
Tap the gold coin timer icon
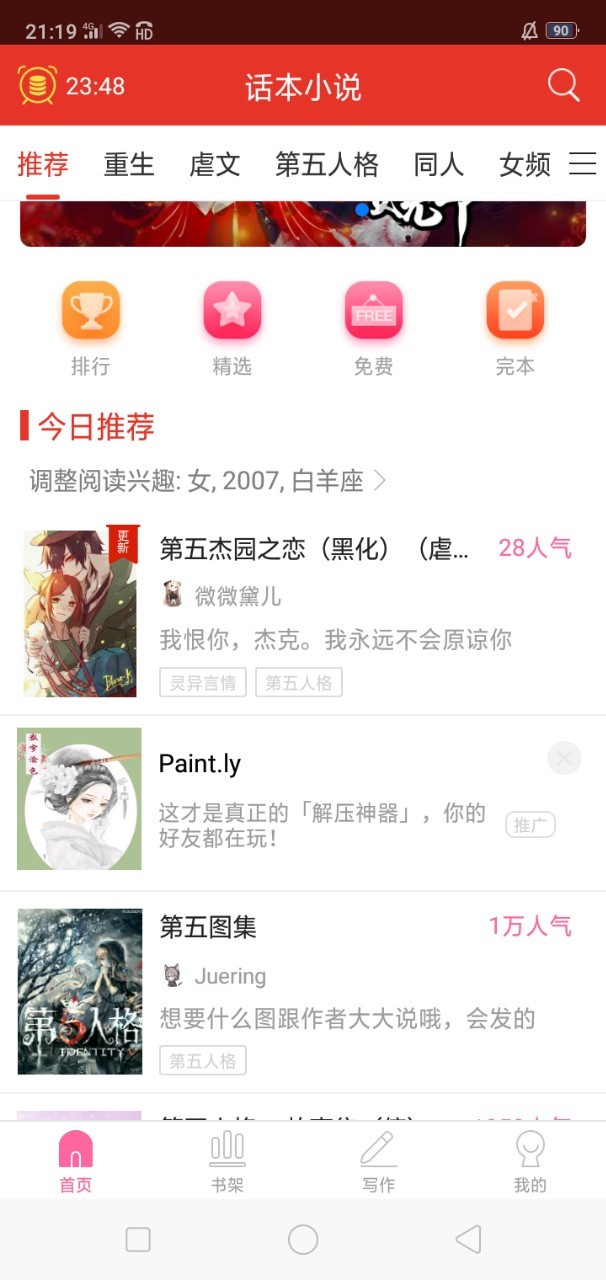click(x=37, y=86)
